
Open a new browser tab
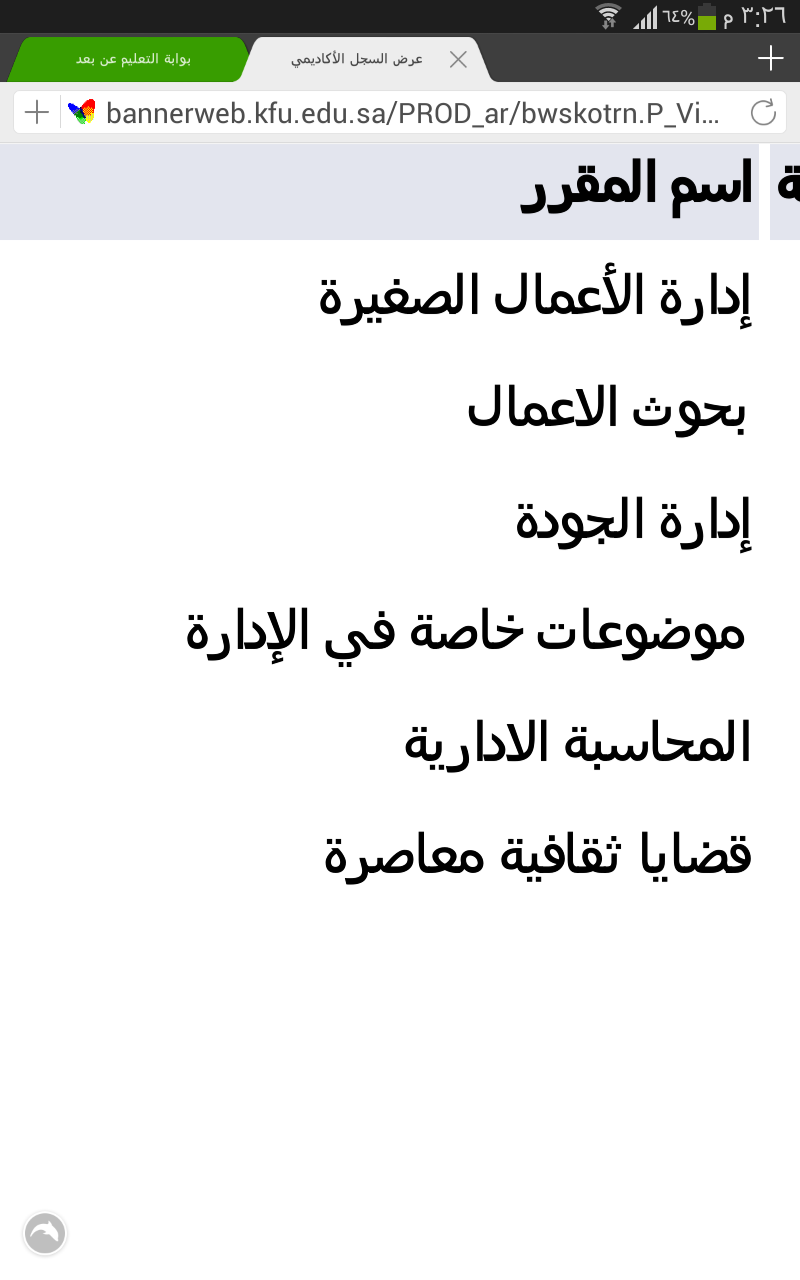770,59
